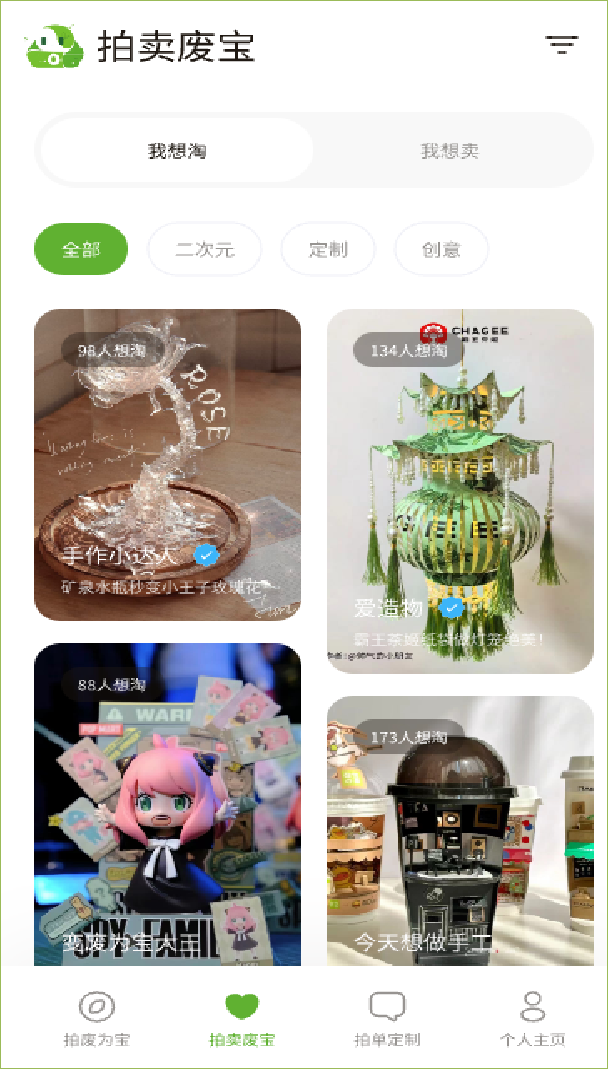Open the 拍单定制 tab
This screenshot has height=1070, width=609.
click(x=387, y=1020)
